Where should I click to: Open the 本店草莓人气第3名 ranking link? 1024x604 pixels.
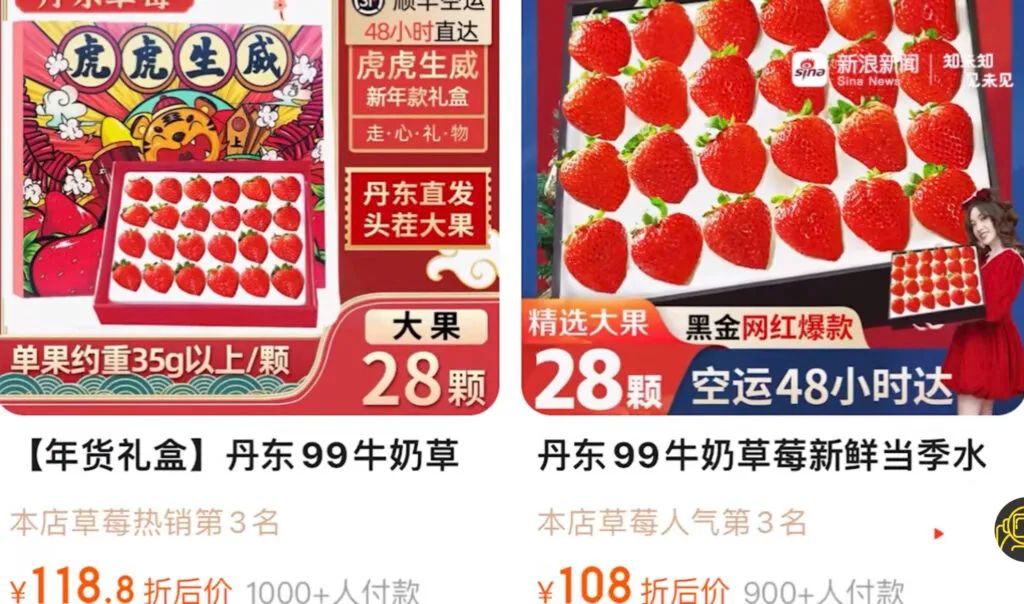(672, 522)
